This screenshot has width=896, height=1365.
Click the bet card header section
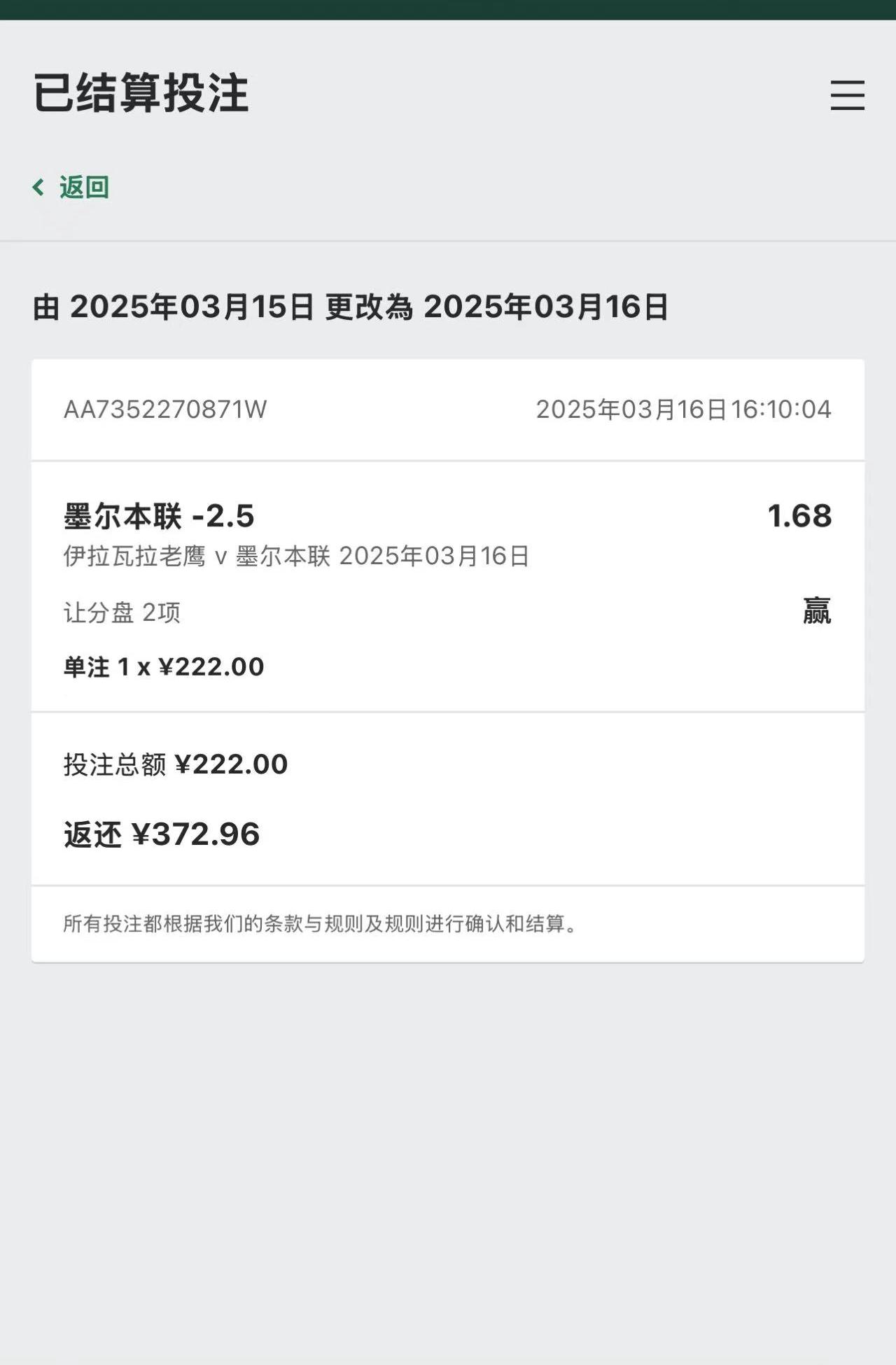tap(448, 409)
